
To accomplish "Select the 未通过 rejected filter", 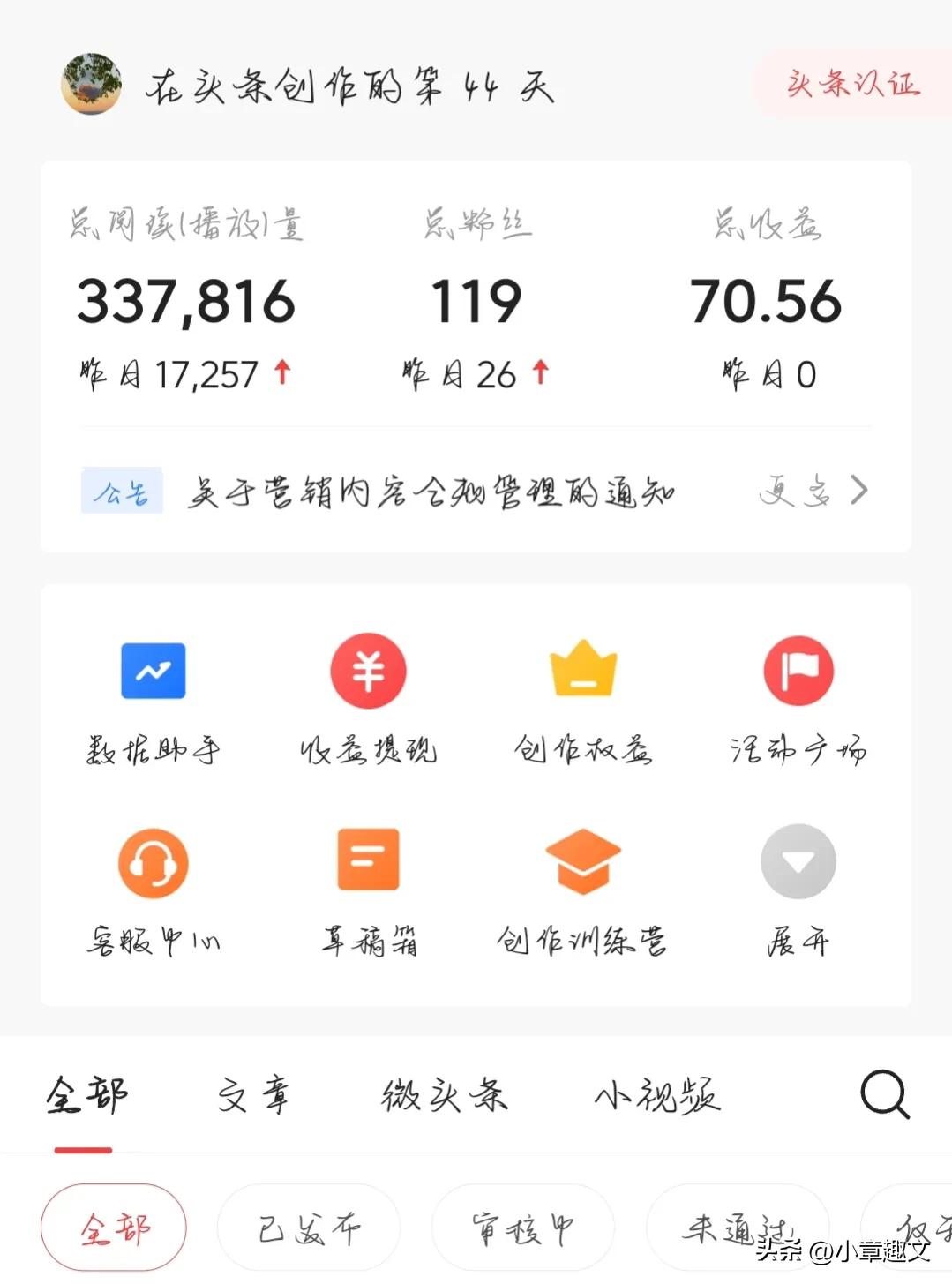I will coord(737,1227).
